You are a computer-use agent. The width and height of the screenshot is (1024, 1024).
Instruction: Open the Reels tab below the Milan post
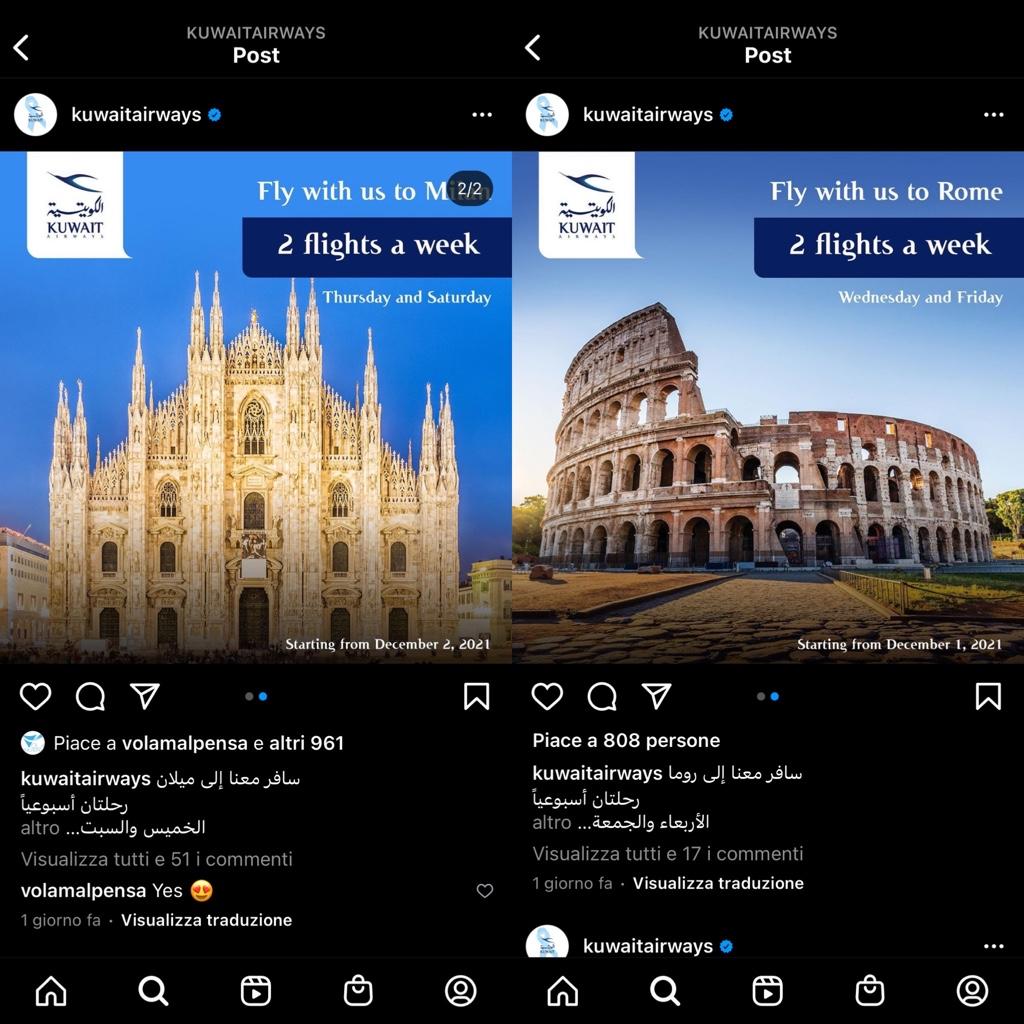(256, 991)
